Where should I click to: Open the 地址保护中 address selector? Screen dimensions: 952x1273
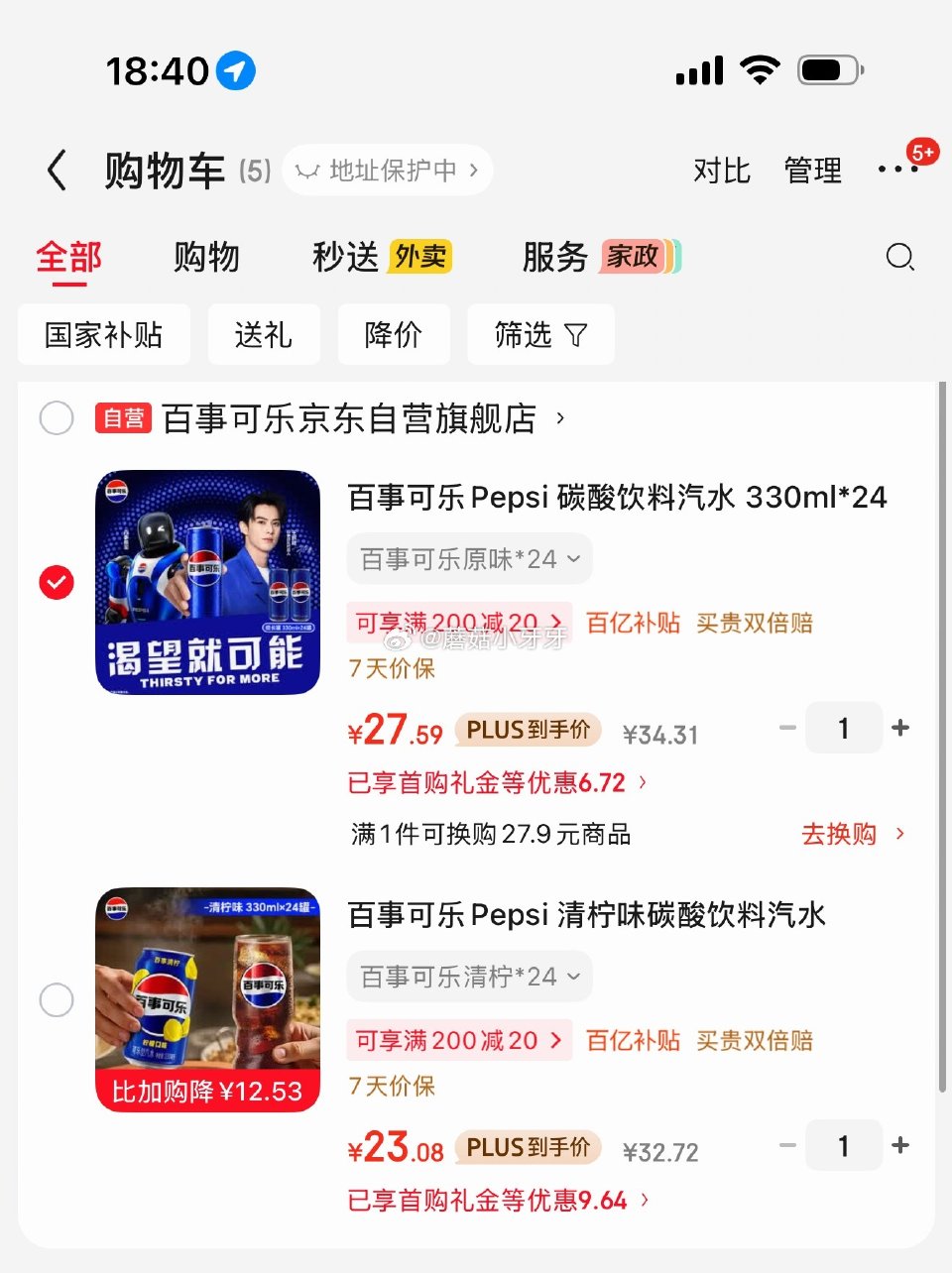coord(387,170)
